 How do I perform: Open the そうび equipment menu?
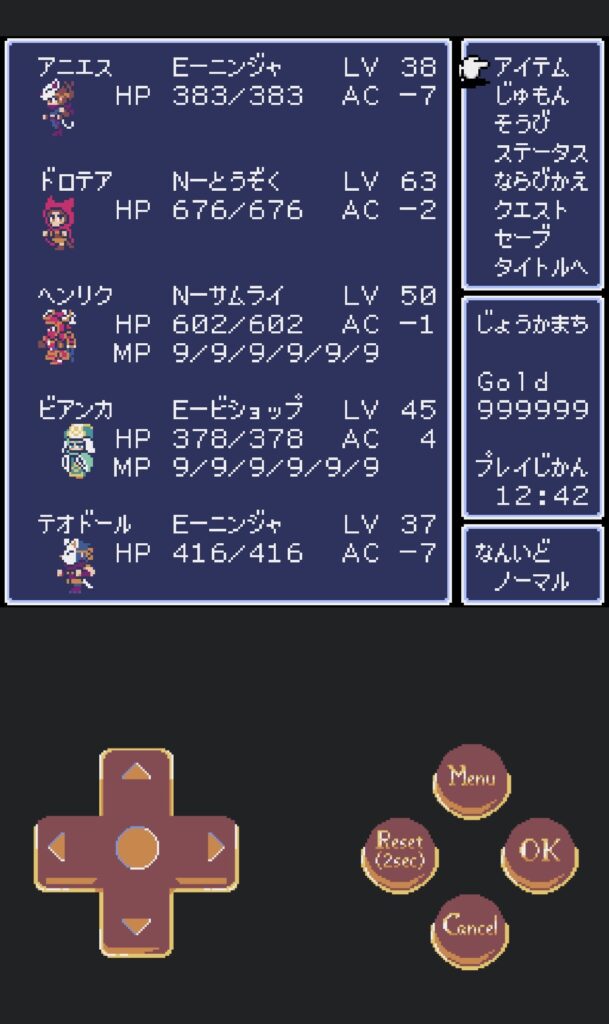point(524,125)
